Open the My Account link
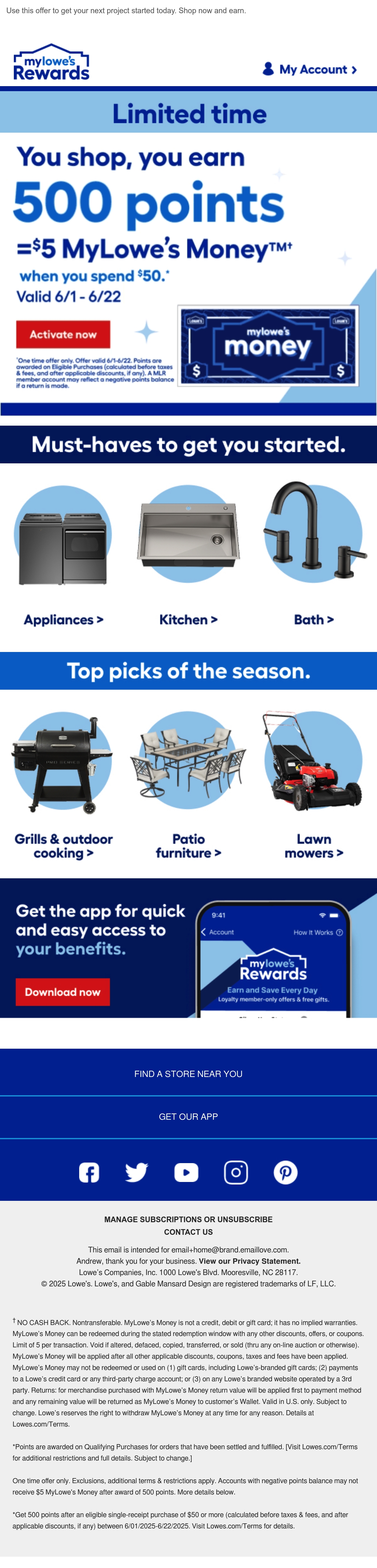 point(309,69)
